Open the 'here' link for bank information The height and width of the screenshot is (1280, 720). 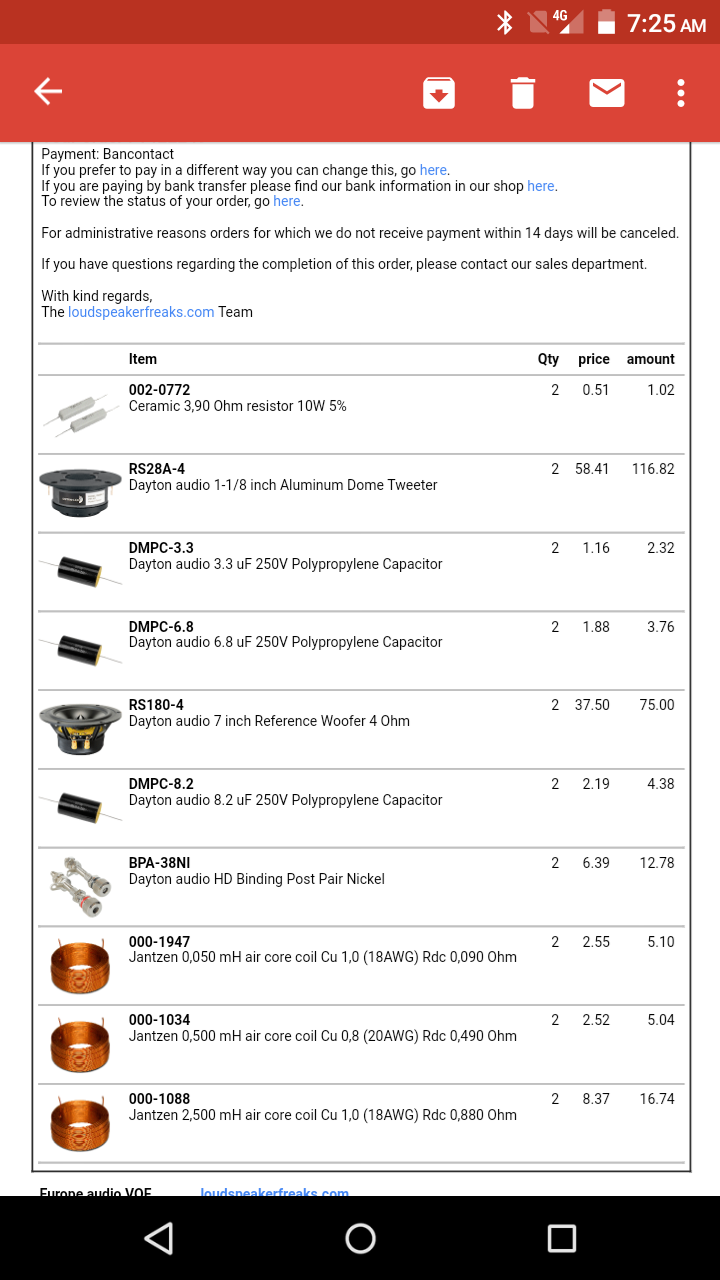click(x=540, y=186)
